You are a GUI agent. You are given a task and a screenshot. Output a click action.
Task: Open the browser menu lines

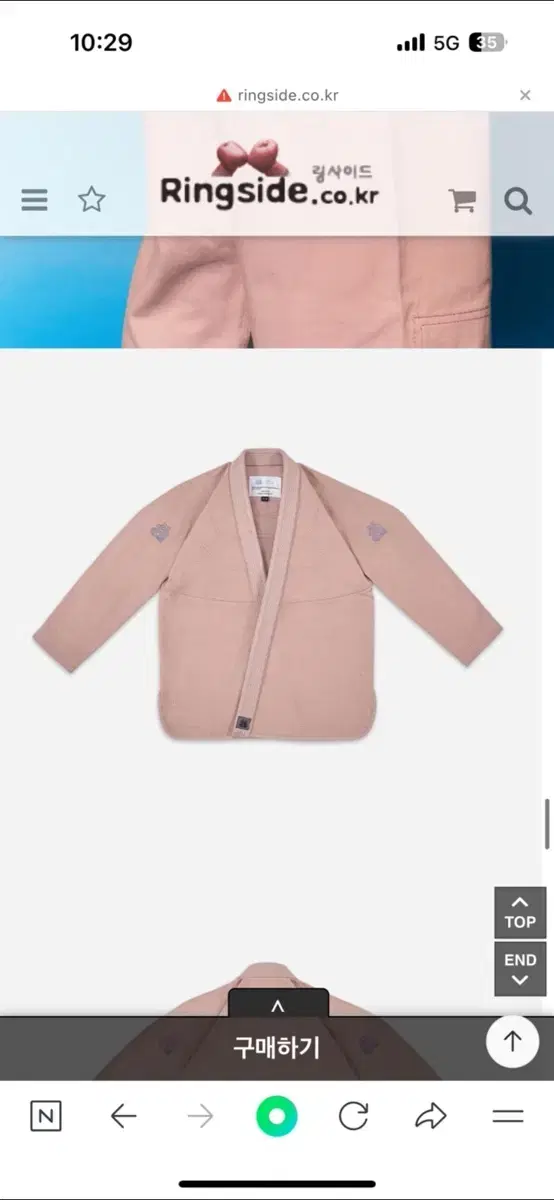[508, 1117]
